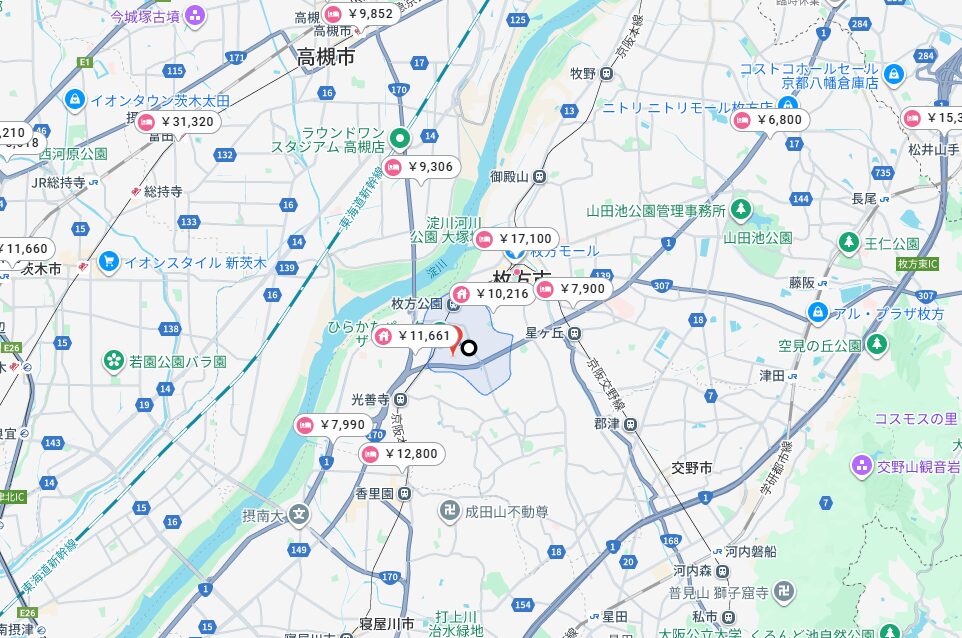This screenshot has height=638, width=962.
Task: Select the 山田池公園管理事務所 park pin
Action: [741, 210]
